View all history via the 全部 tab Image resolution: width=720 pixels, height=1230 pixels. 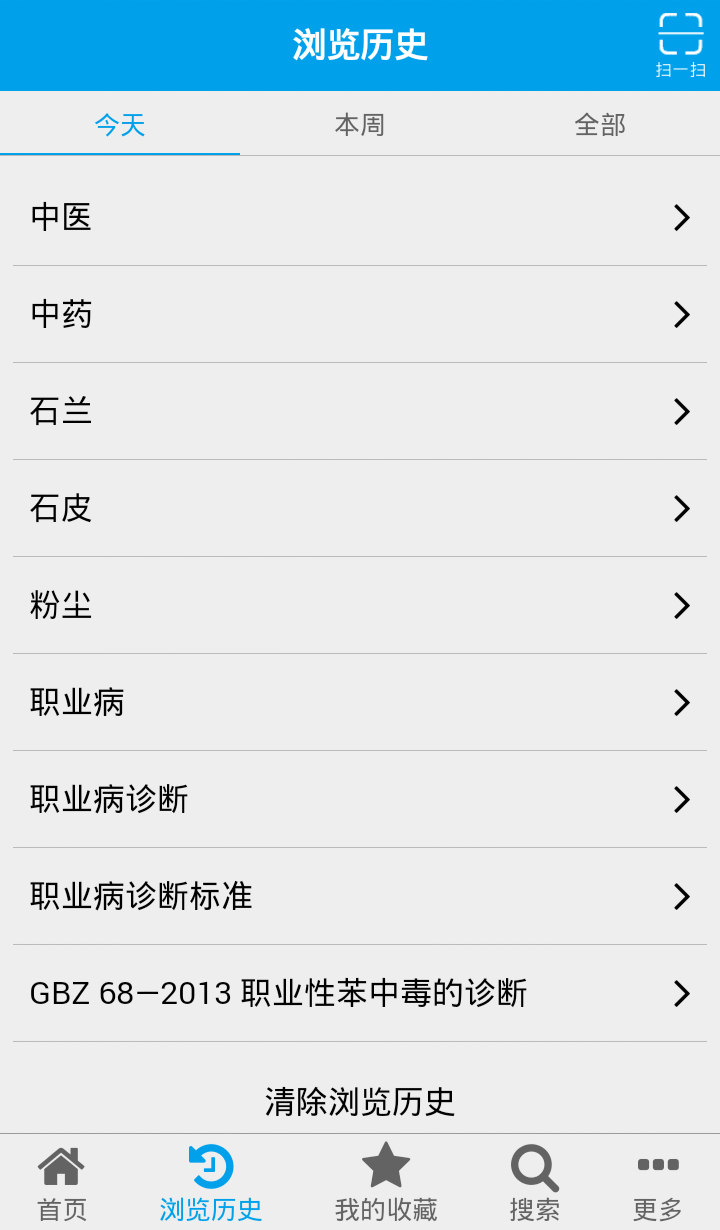pyautogui.click(x=599, y=125)
